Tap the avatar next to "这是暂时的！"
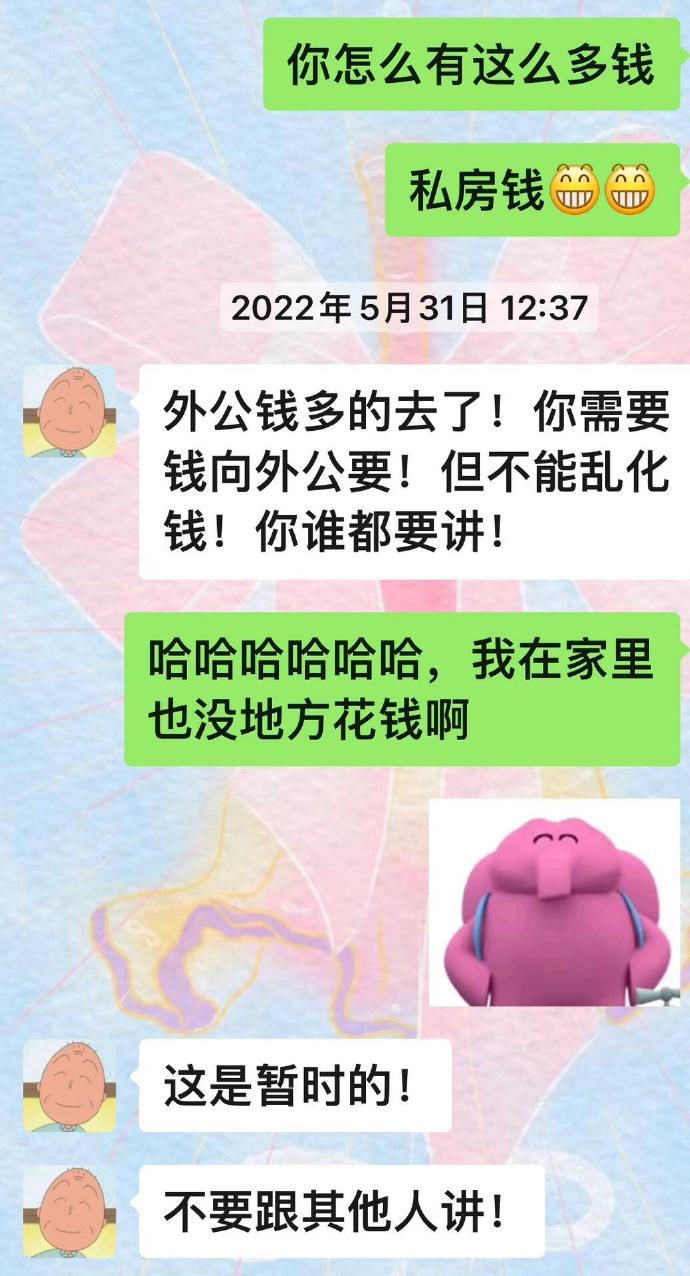 coord(69,1085)
